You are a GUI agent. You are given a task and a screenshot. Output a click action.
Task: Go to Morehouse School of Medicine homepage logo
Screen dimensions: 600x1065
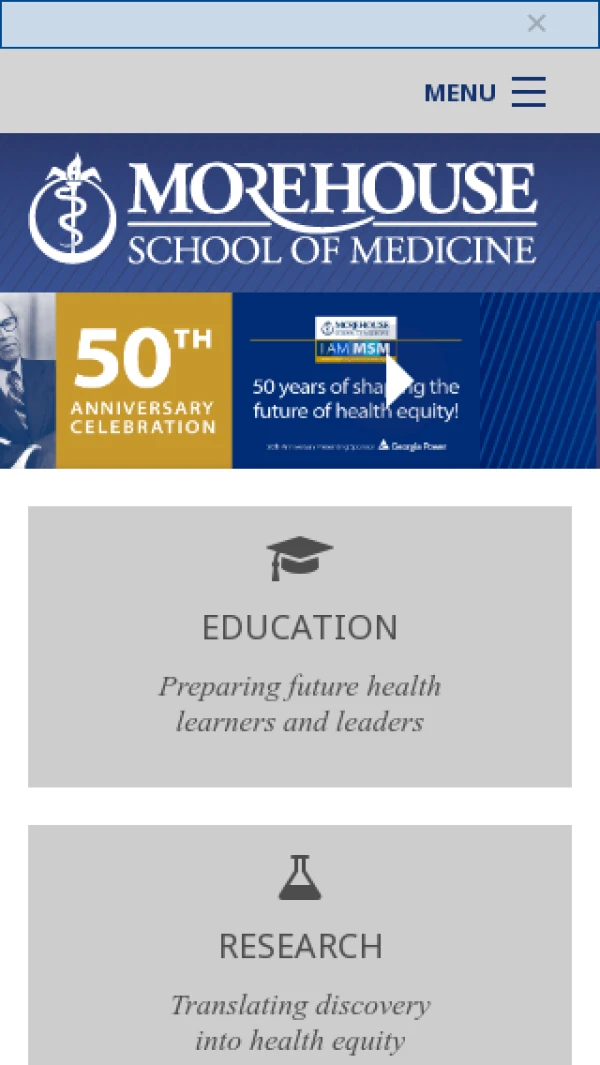coord(283,212)
